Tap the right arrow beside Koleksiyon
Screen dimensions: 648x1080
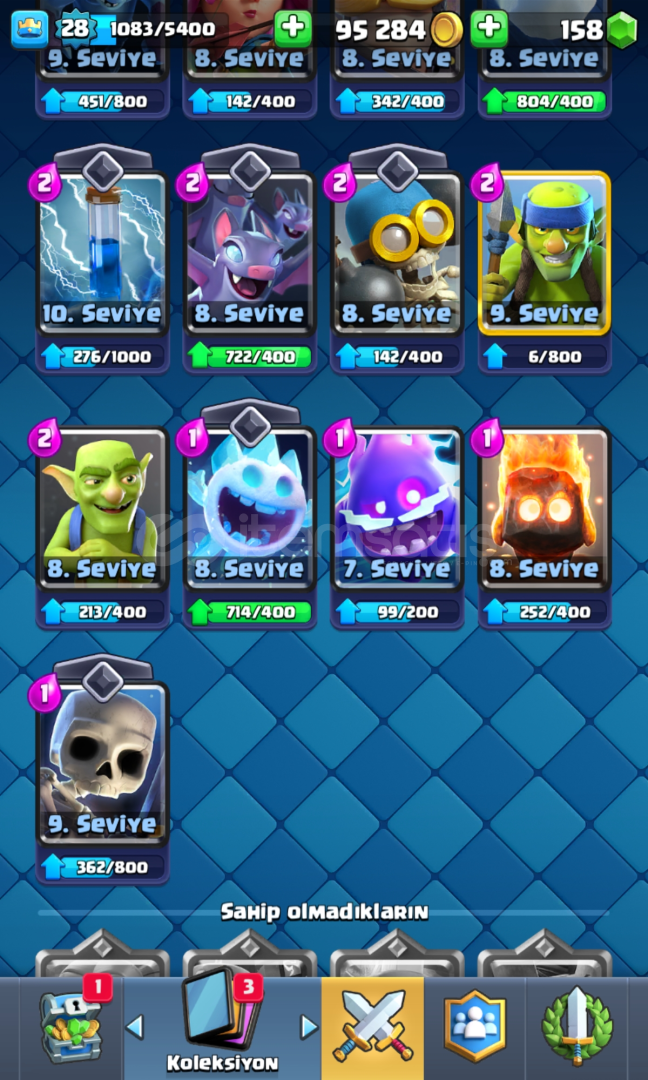pos(310,1028)
